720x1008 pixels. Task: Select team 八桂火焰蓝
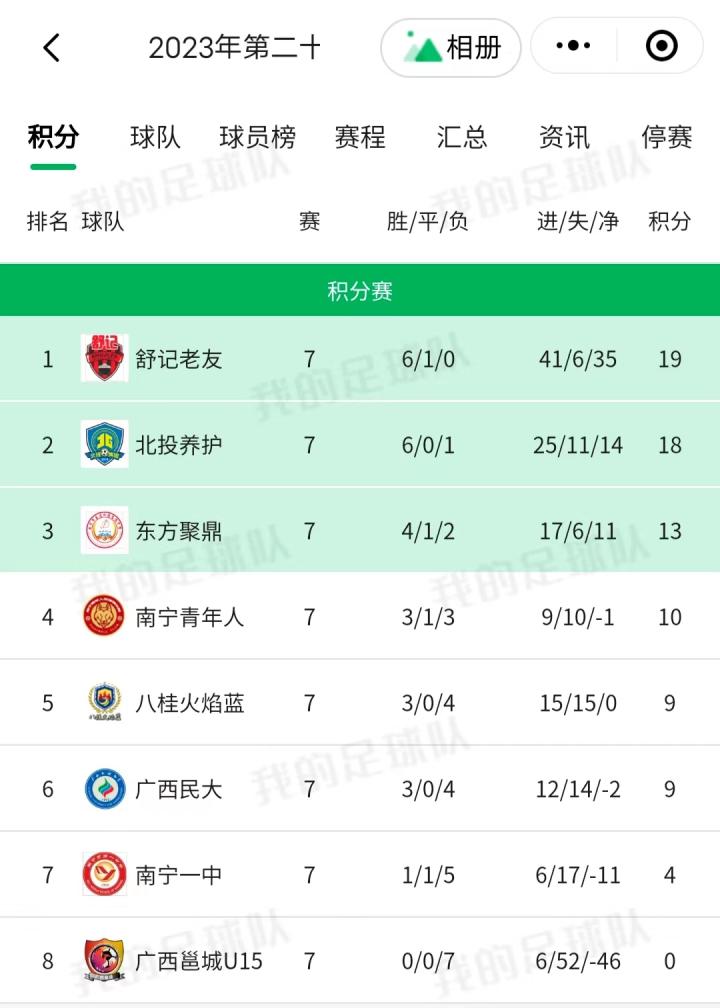coord(189,703)
